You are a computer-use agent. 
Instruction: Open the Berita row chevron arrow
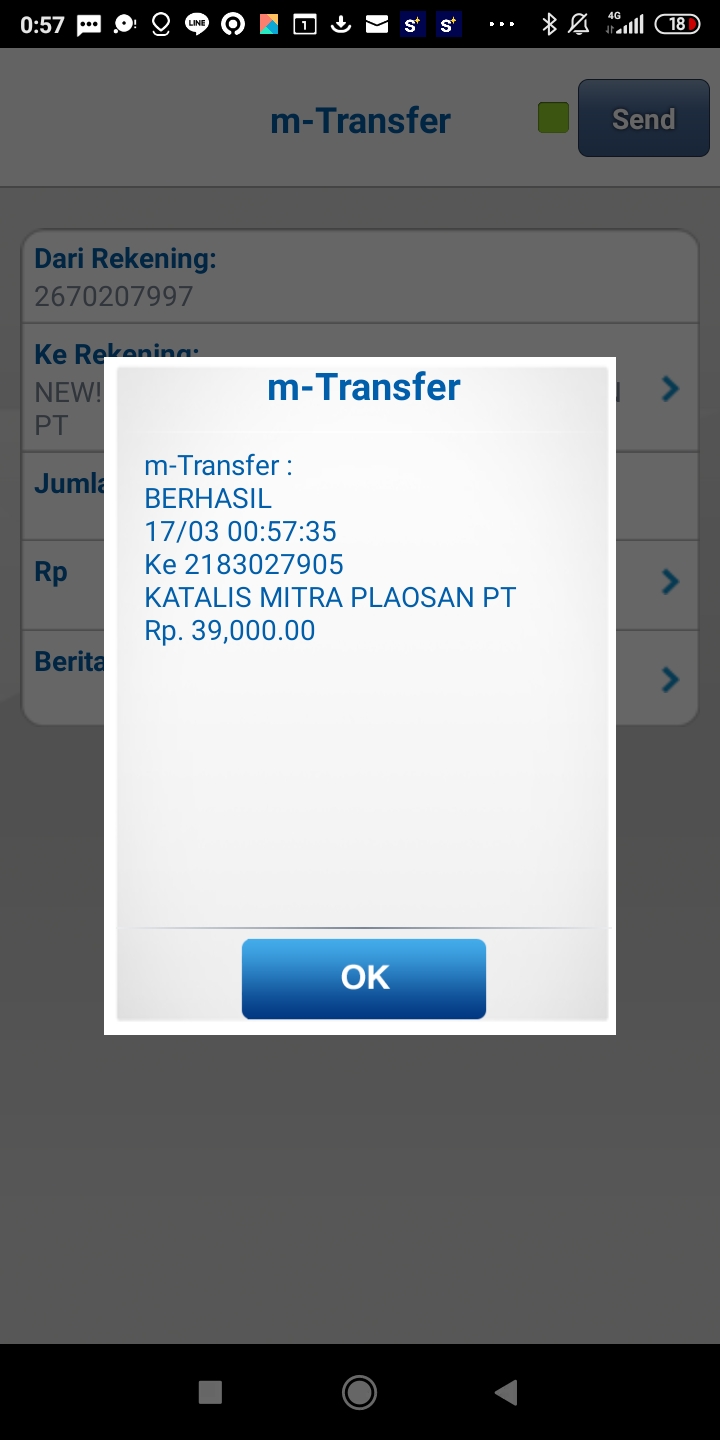670,679
